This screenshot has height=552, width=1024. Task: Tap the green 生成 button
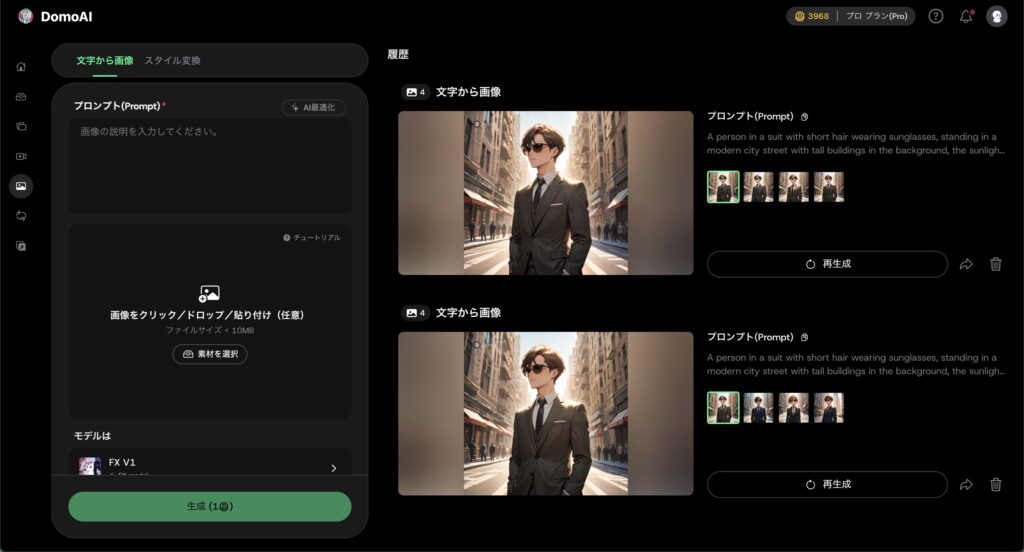[209, 506]
